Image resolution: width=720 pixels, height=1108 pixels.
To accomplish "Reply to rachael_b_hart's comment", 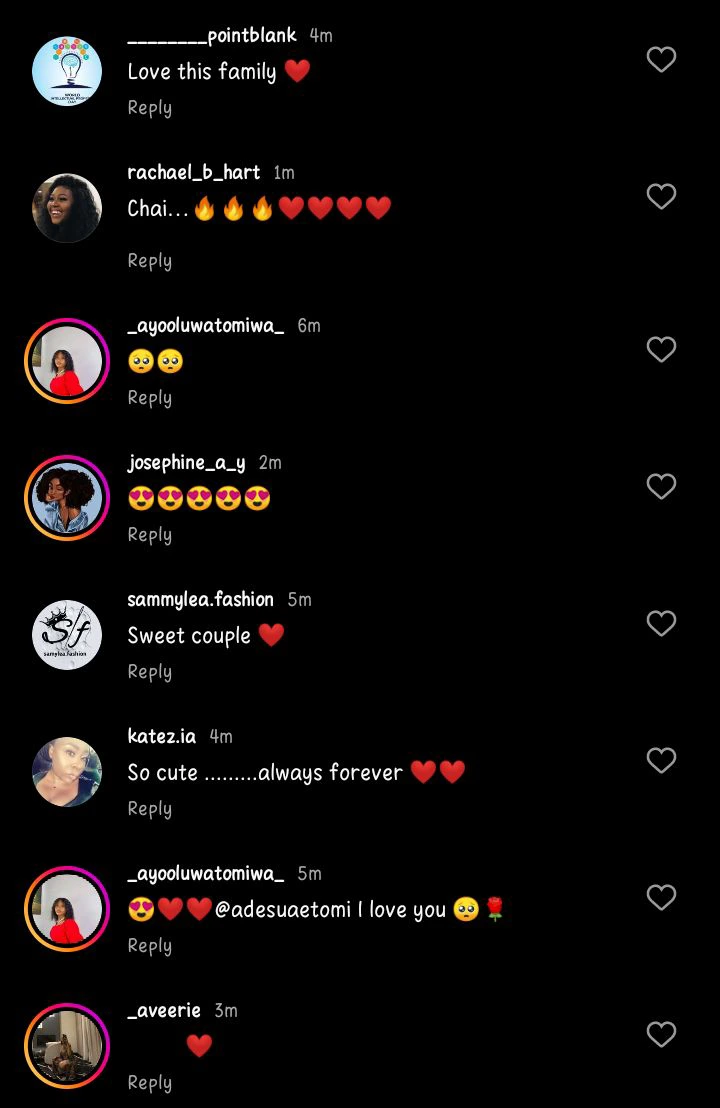I will [149, 261].
